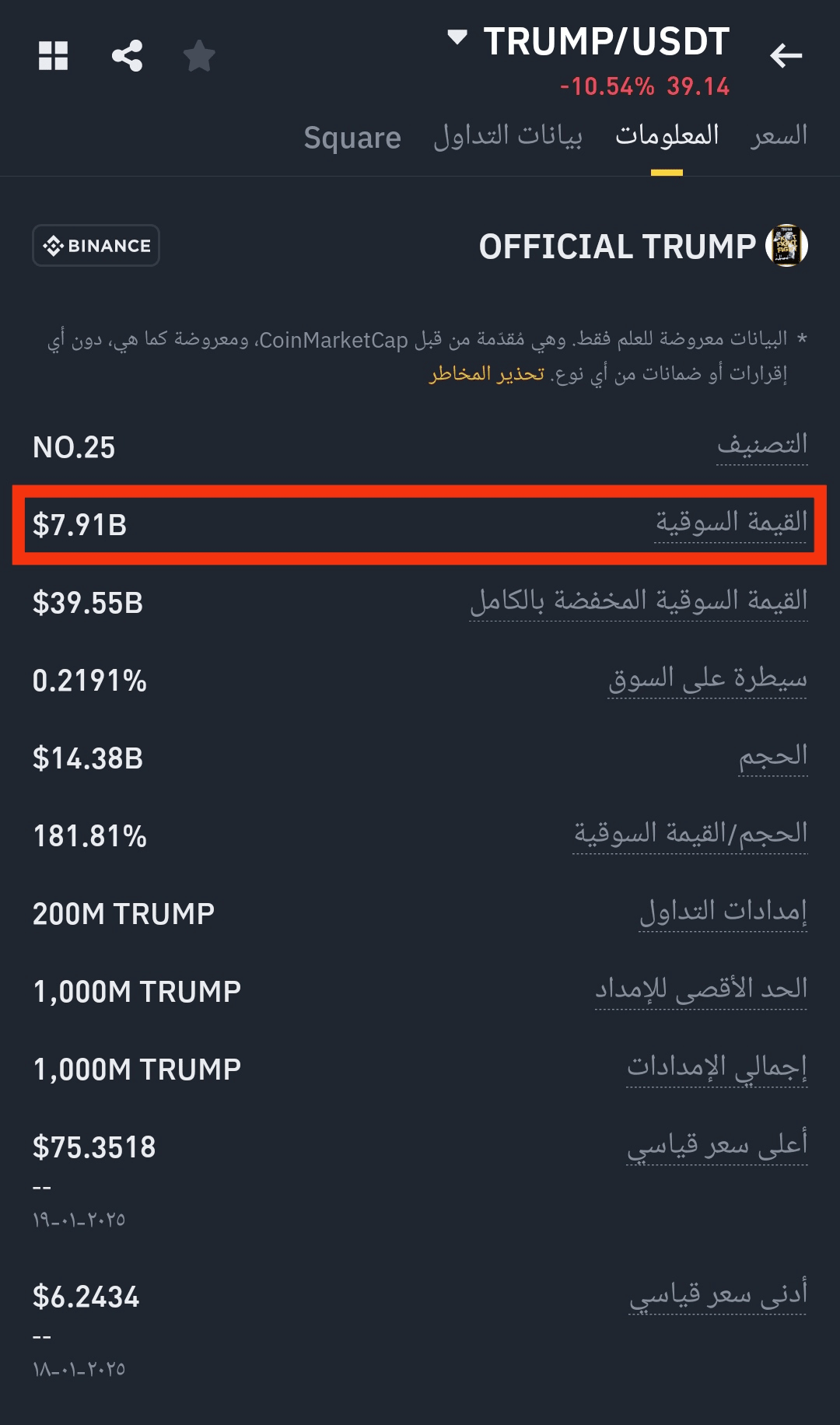Tap the BINANCE badge button
The image size is (840, 1425).
click(x=96, y=246)
